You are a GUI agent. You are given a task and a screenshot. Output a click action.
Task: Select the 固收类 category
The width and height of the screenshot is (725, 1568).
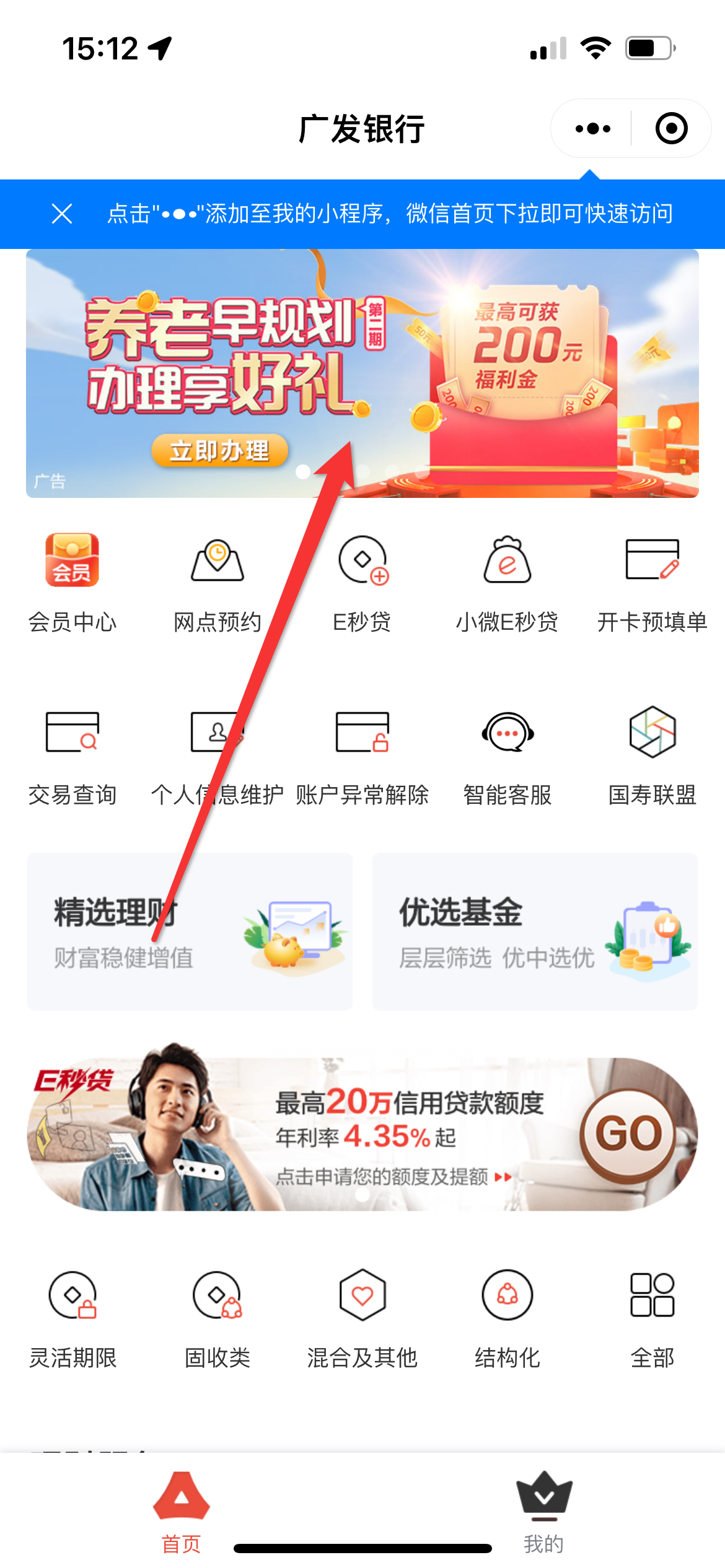click(x=217, y=1318)
